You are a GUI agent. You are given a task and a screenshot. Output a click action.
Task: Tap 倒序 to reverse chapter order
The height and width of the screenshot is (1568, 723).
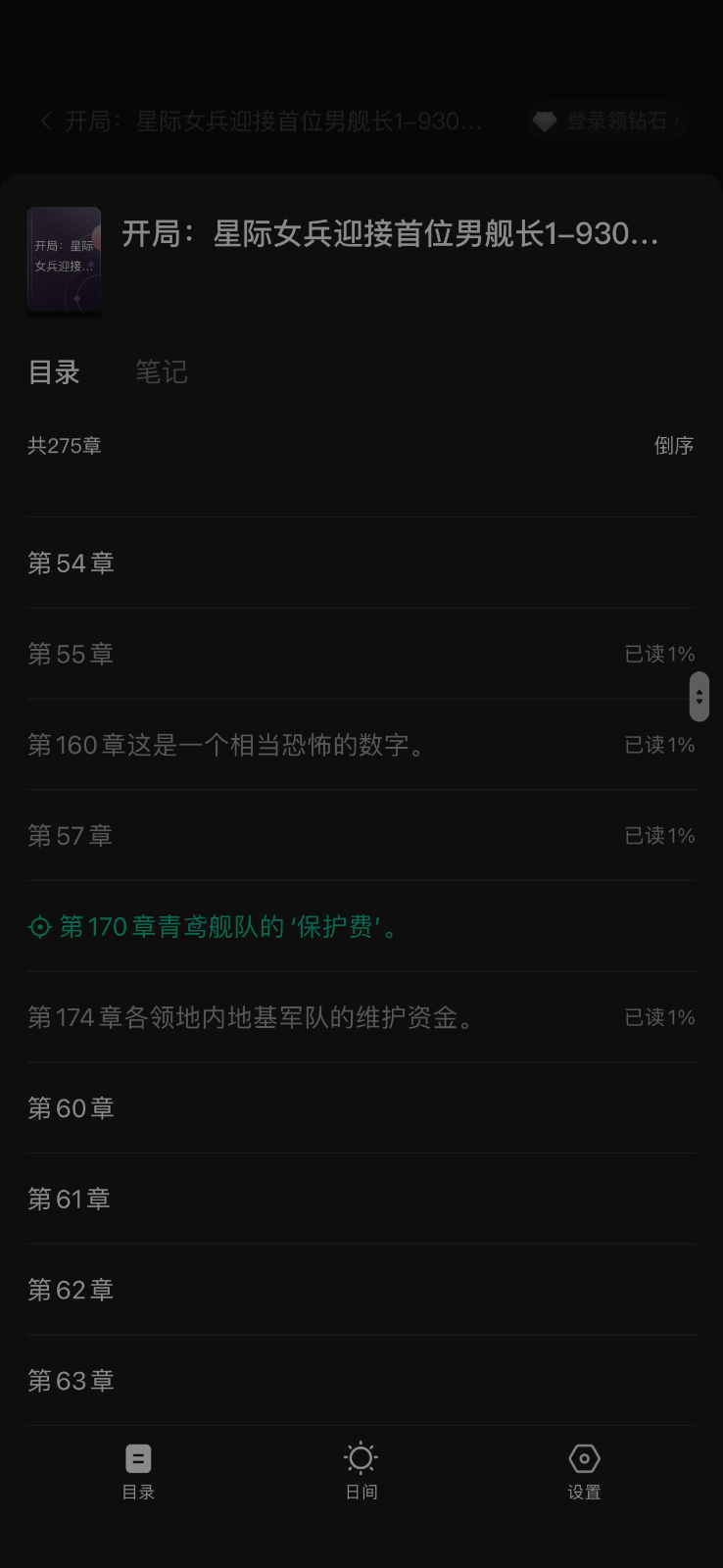[673, 446]
